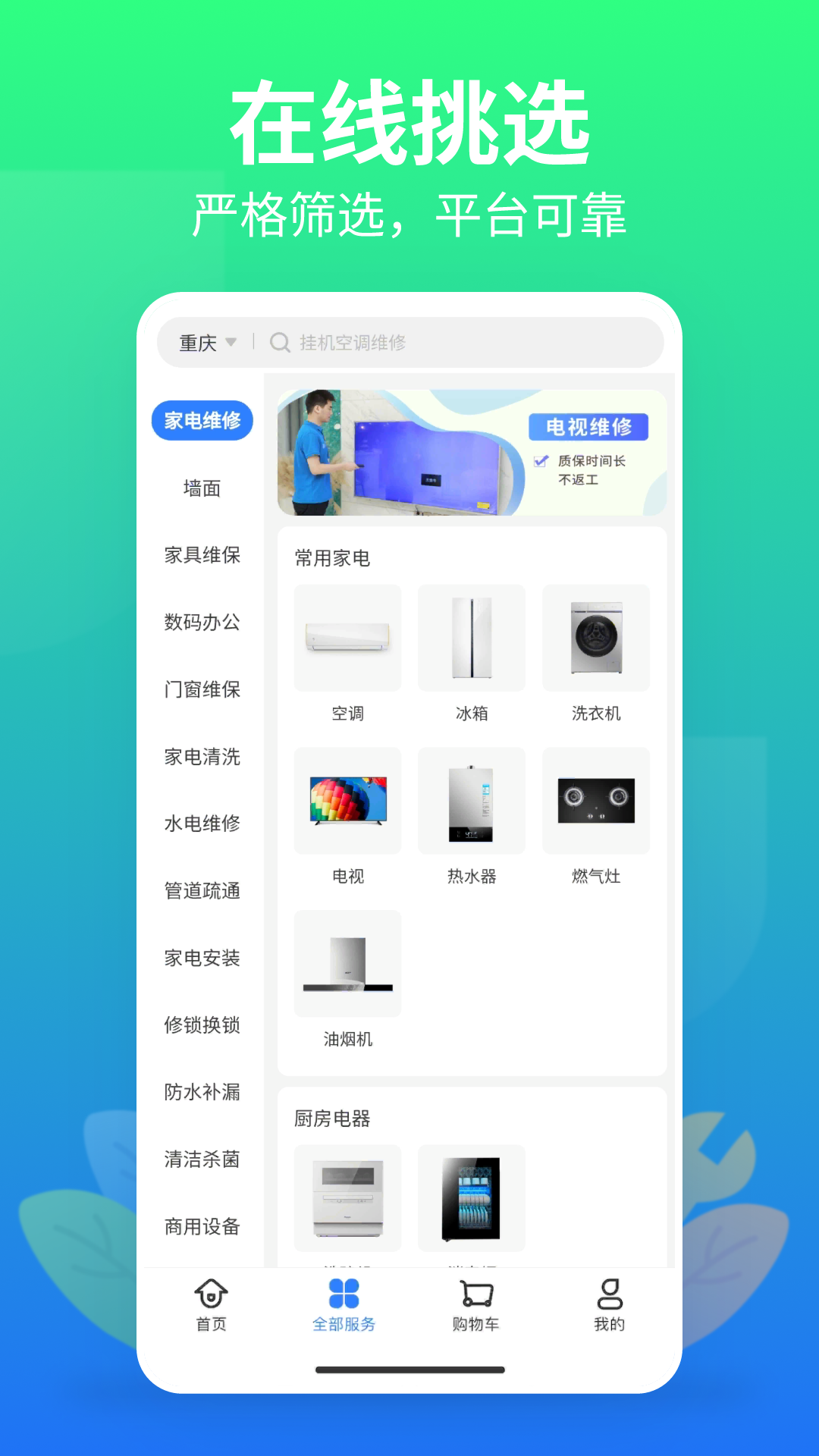Open the dishwasher icon under 厨房电器
The image size is (819, 1456).
coord(347,1198)
